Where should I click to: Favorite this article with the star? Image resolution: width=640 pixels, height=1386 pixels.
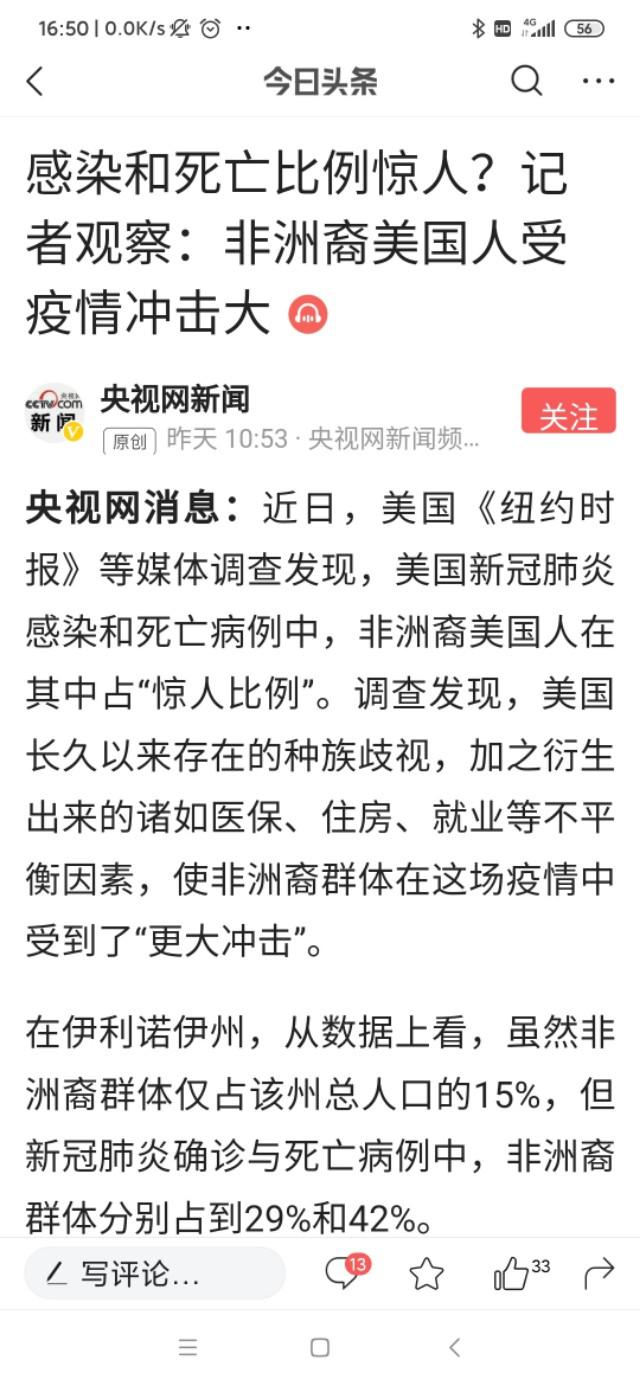(x=426, y=1273)
